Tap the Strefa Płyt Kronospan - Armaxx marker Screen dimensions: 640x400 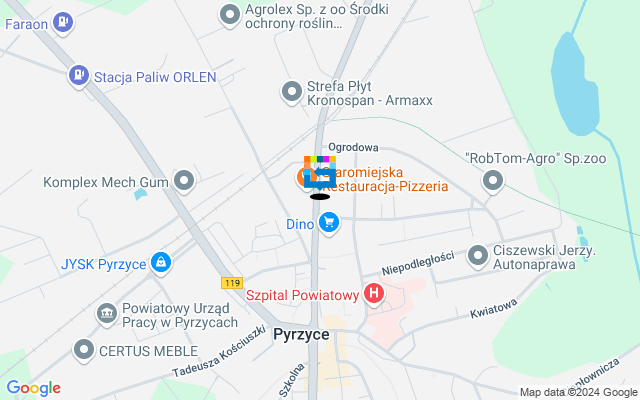[292, 92]
